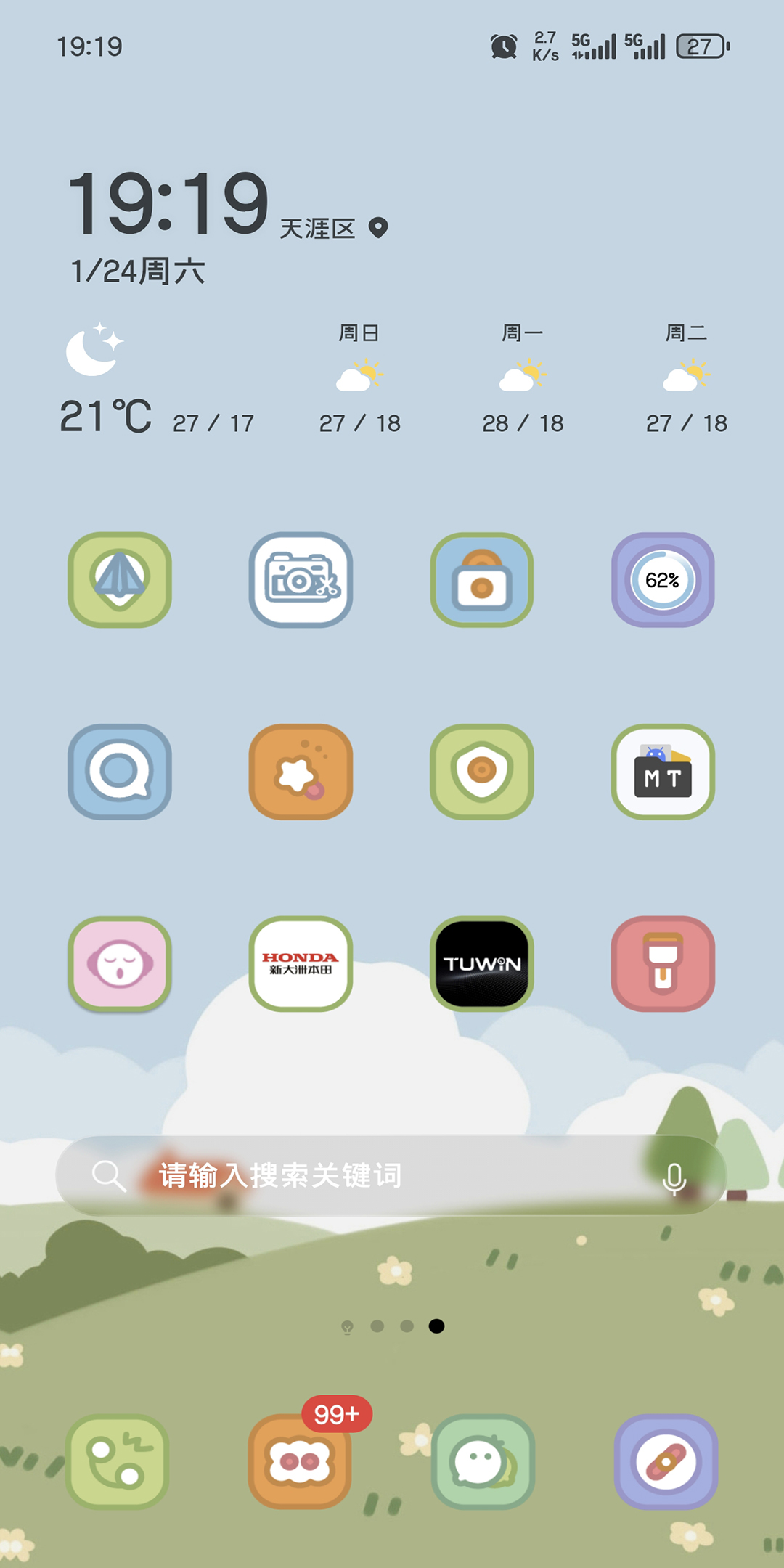
Task: Tap the search box with keyword hint
Action: 363,1175
